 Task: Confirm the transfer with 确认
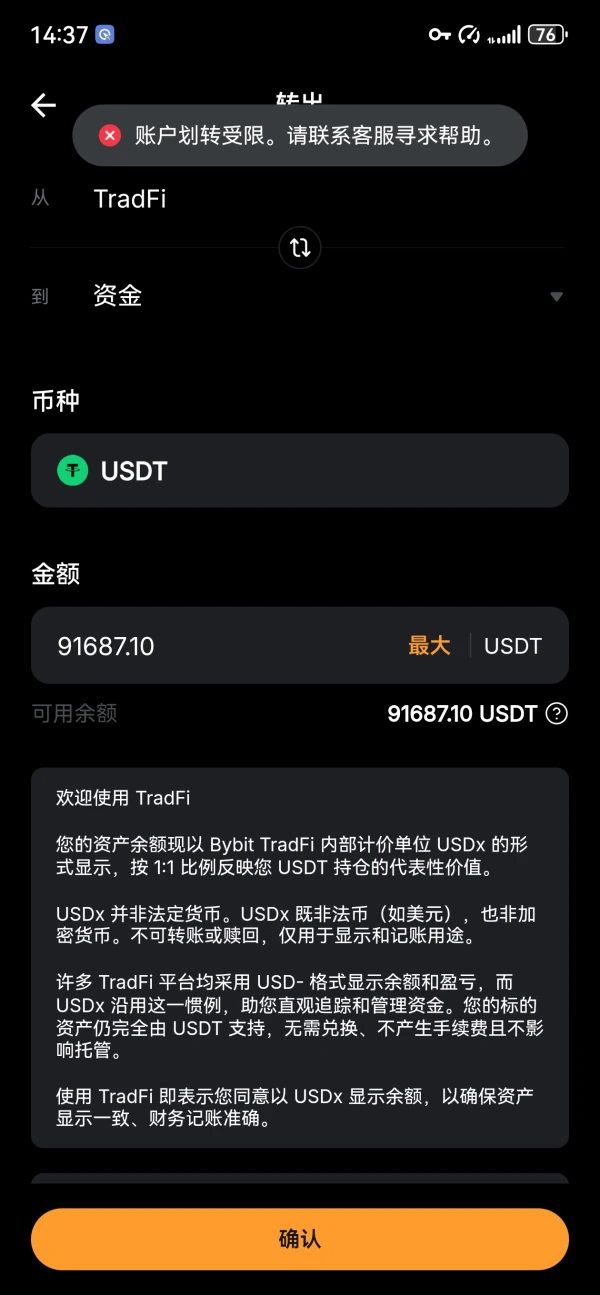[x=300, y=1239]
